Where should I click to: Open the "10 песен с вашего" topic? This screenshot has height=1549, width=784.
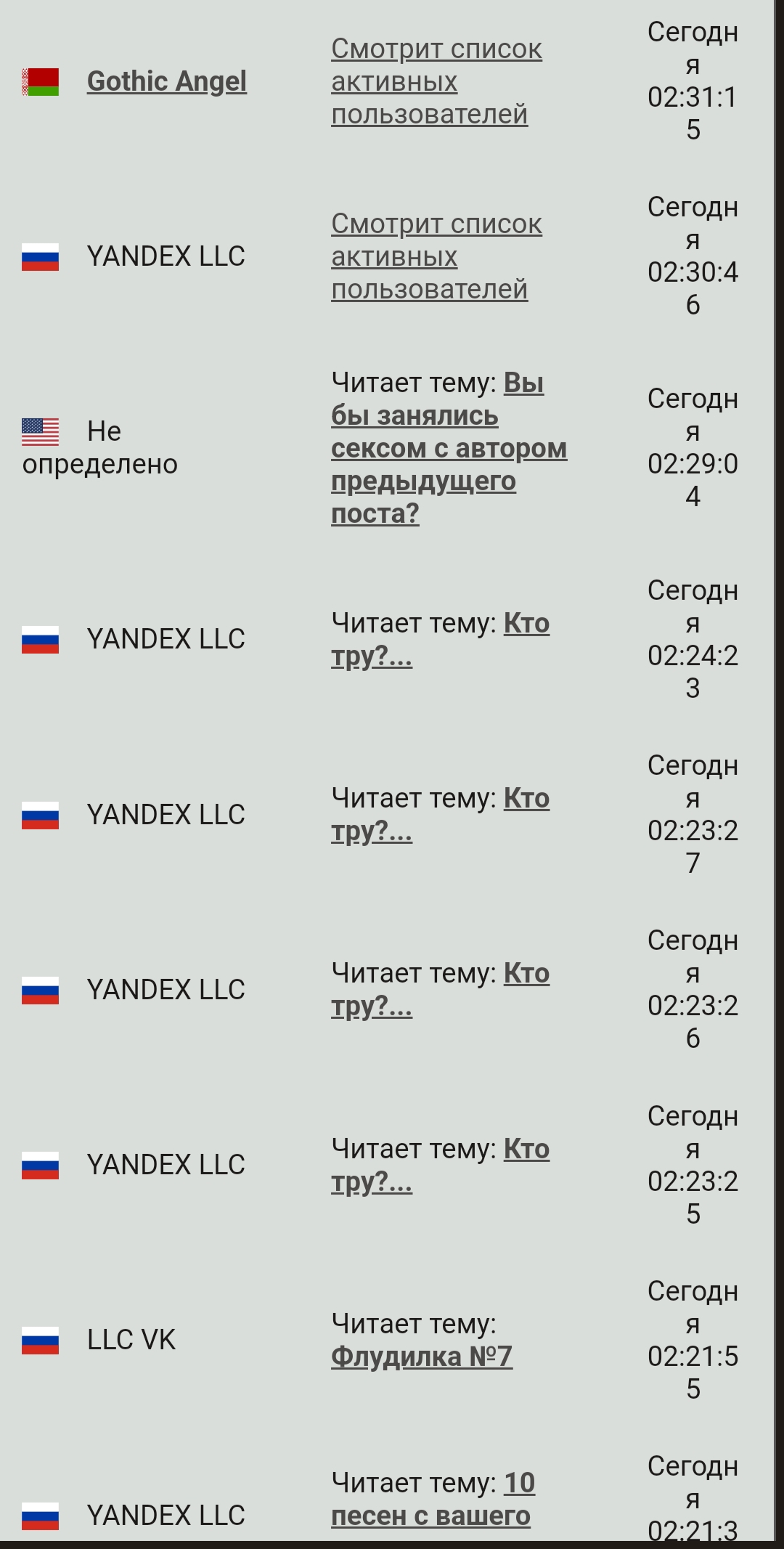pos(433,1499)
